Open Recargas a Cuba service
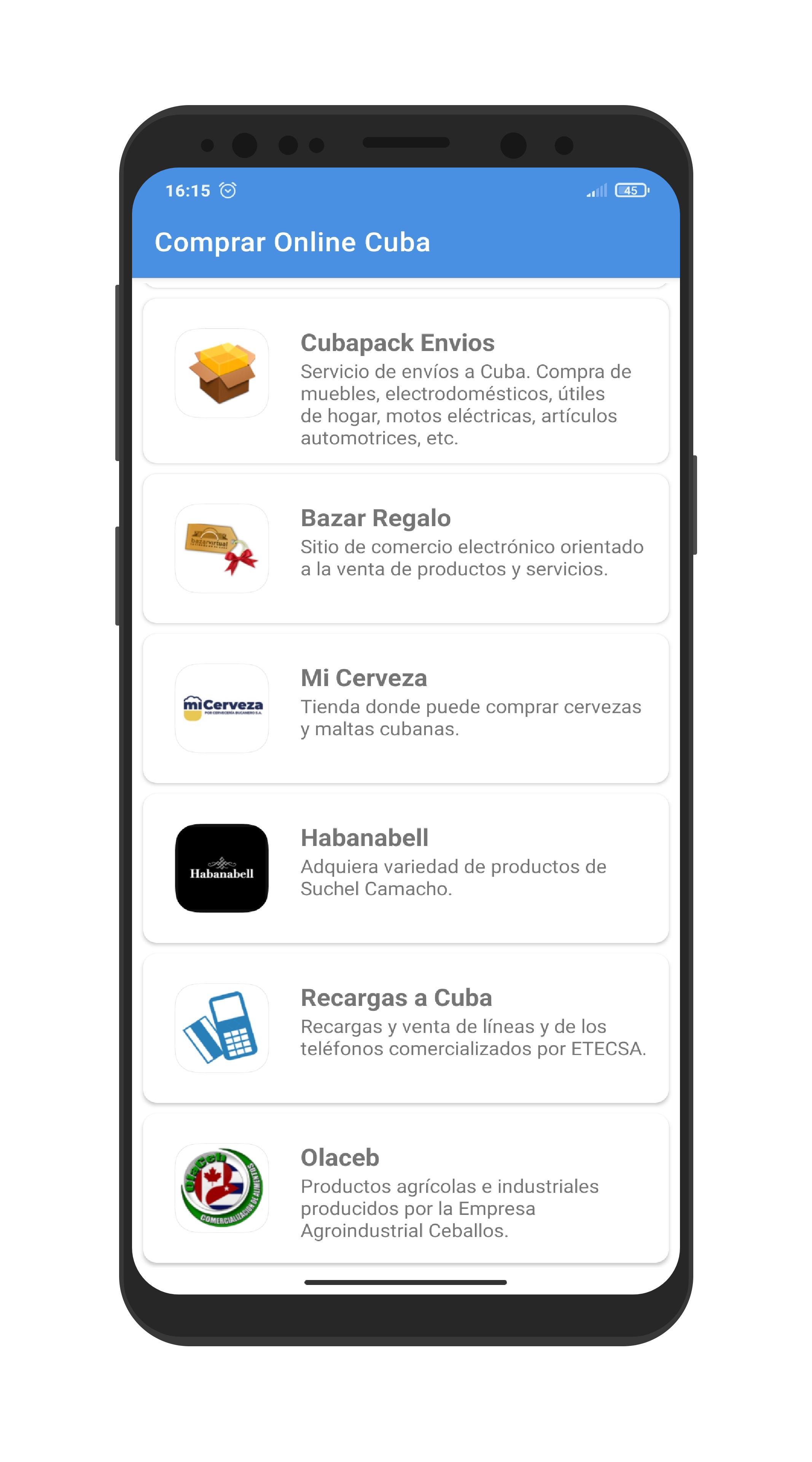 click(406, 1028)
